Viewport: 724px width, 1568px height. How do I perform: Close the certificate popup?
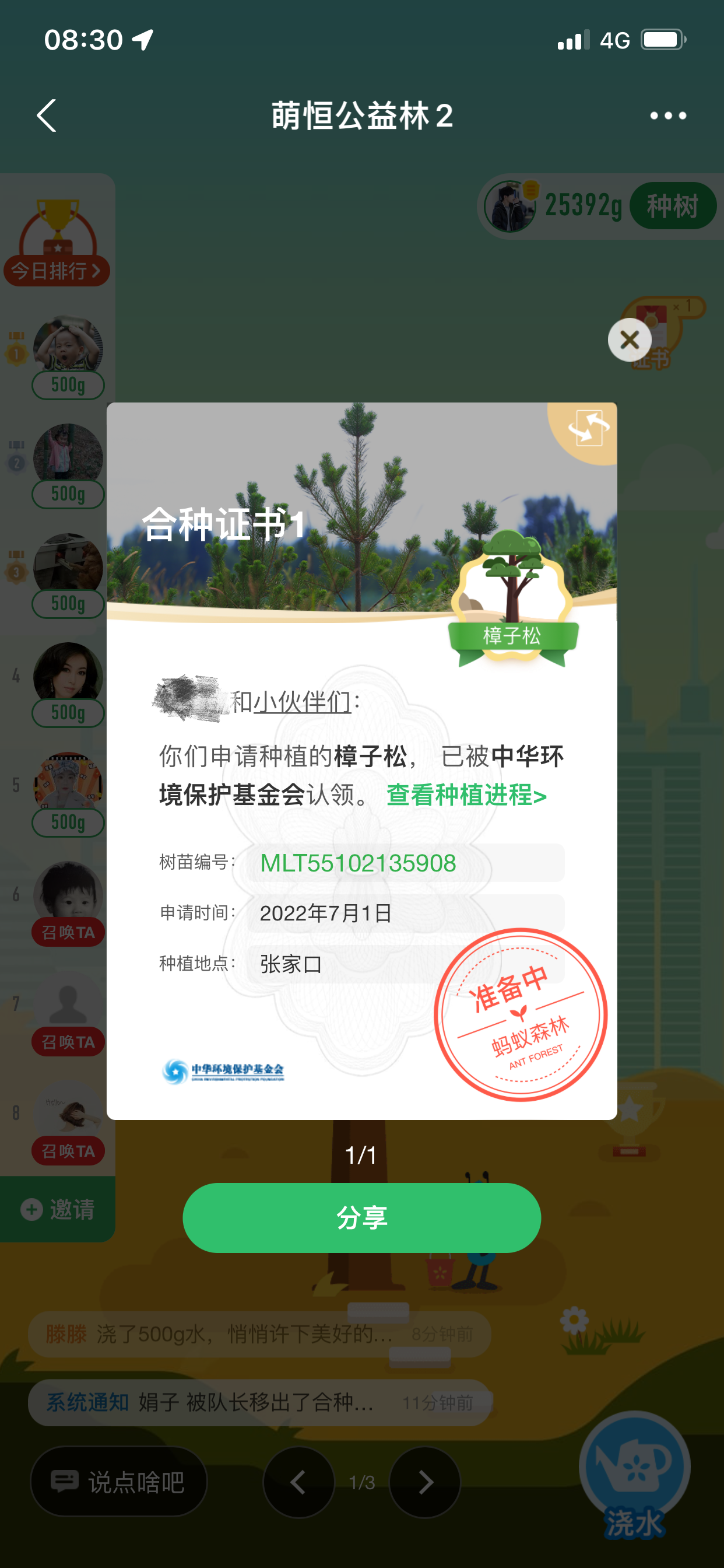click(x=629, y=339)
